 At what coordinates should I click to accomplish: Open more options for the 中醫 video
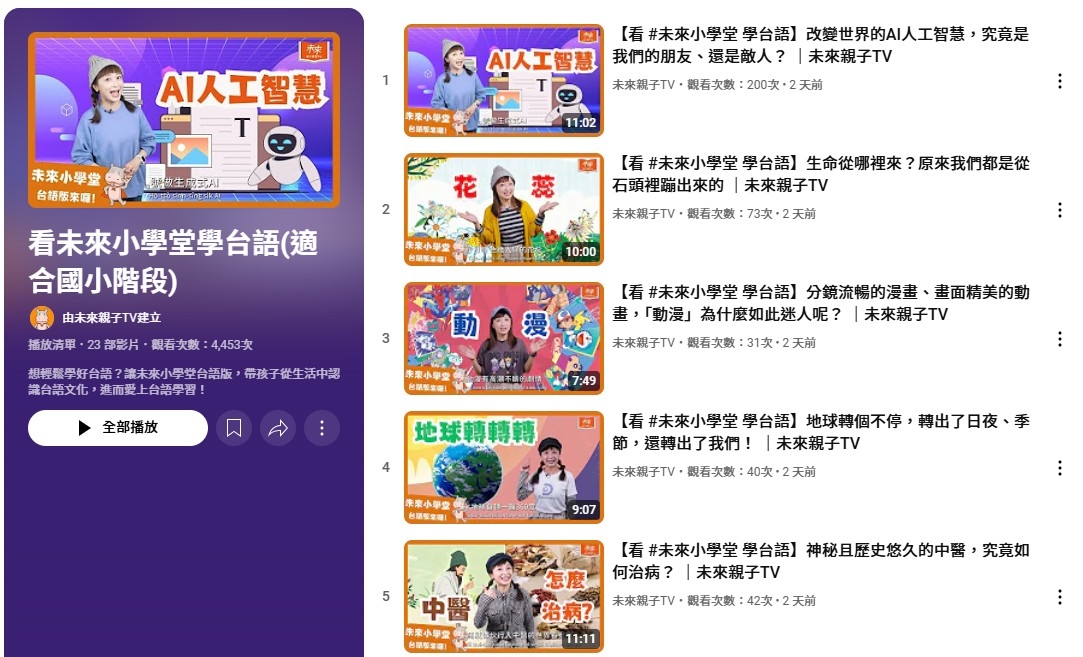[x=1059, y=597]
